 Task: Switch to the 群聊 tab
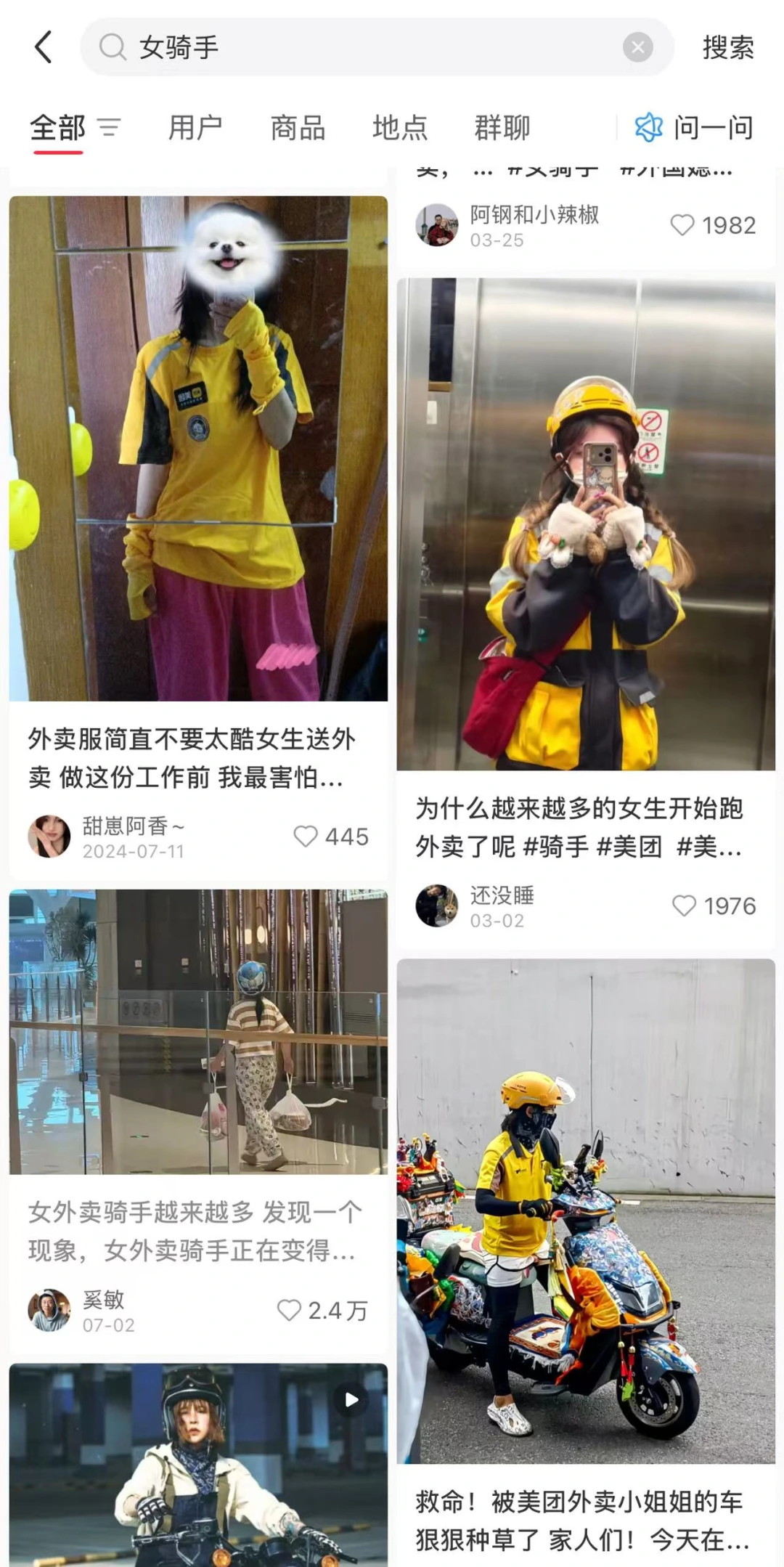(502, 128)
